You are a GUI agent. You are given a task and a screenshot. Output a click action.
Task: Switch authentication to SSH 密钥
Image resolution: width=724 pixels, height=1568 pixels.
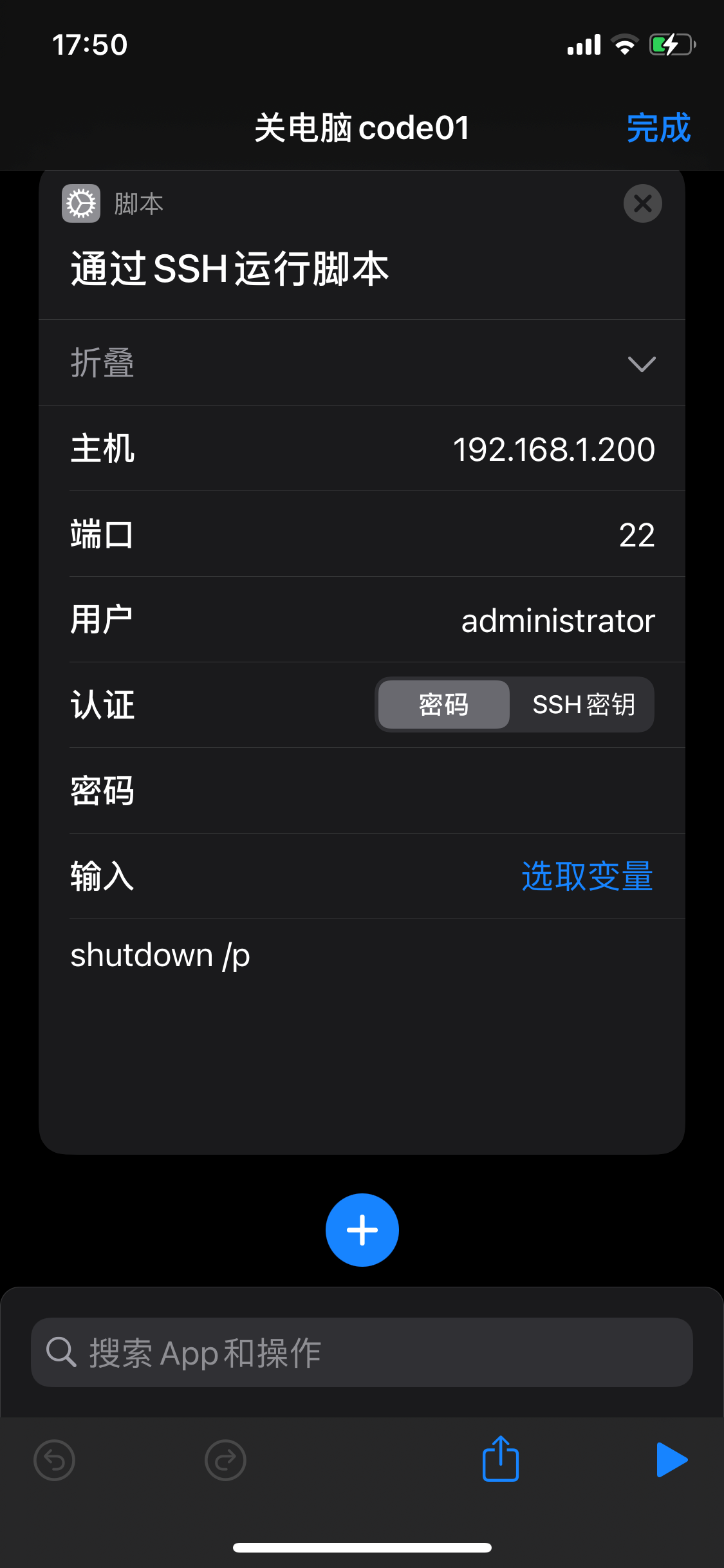[583, 705]
